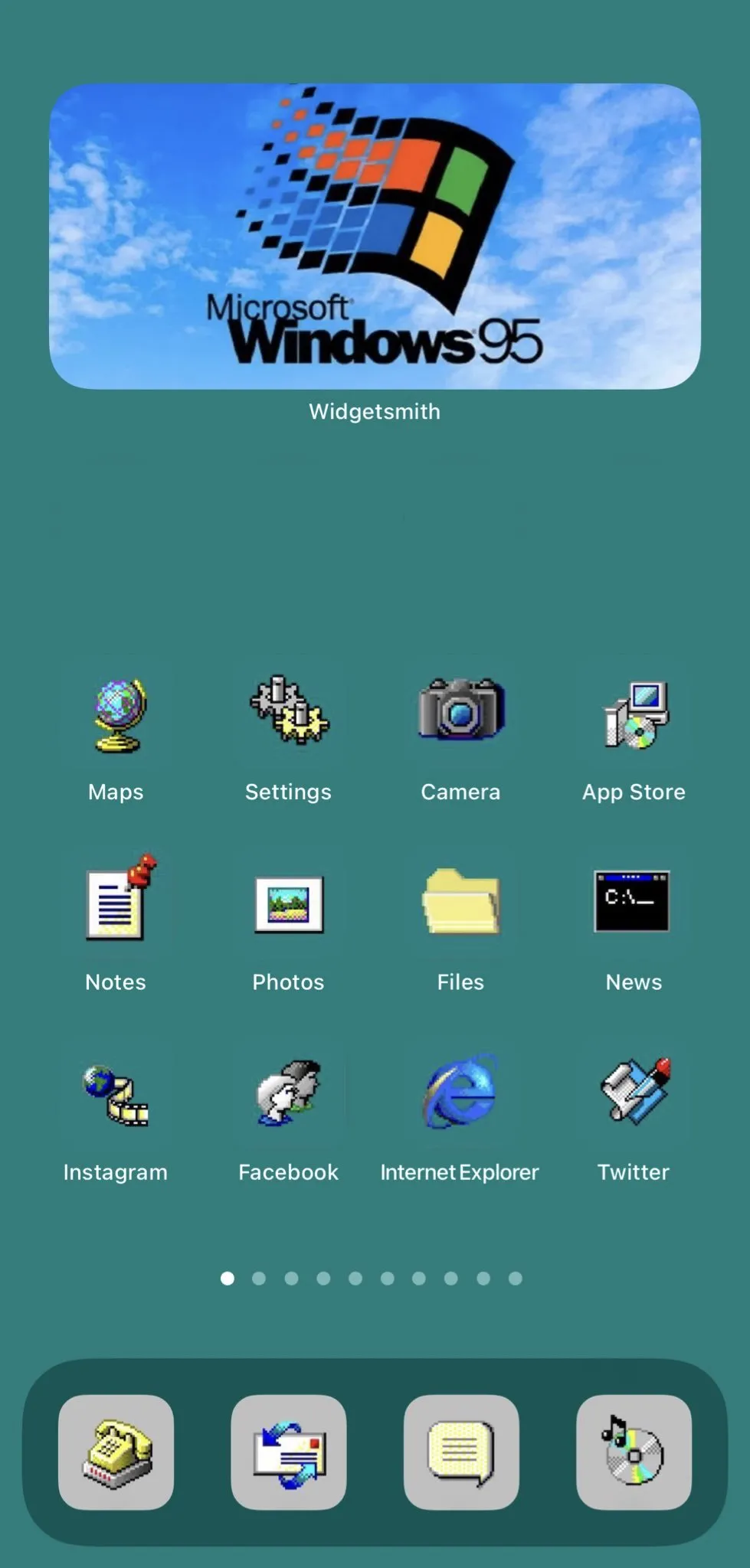750x1568 pixels.
Task: Launch the Facebook app
Action: point(289,1093)
